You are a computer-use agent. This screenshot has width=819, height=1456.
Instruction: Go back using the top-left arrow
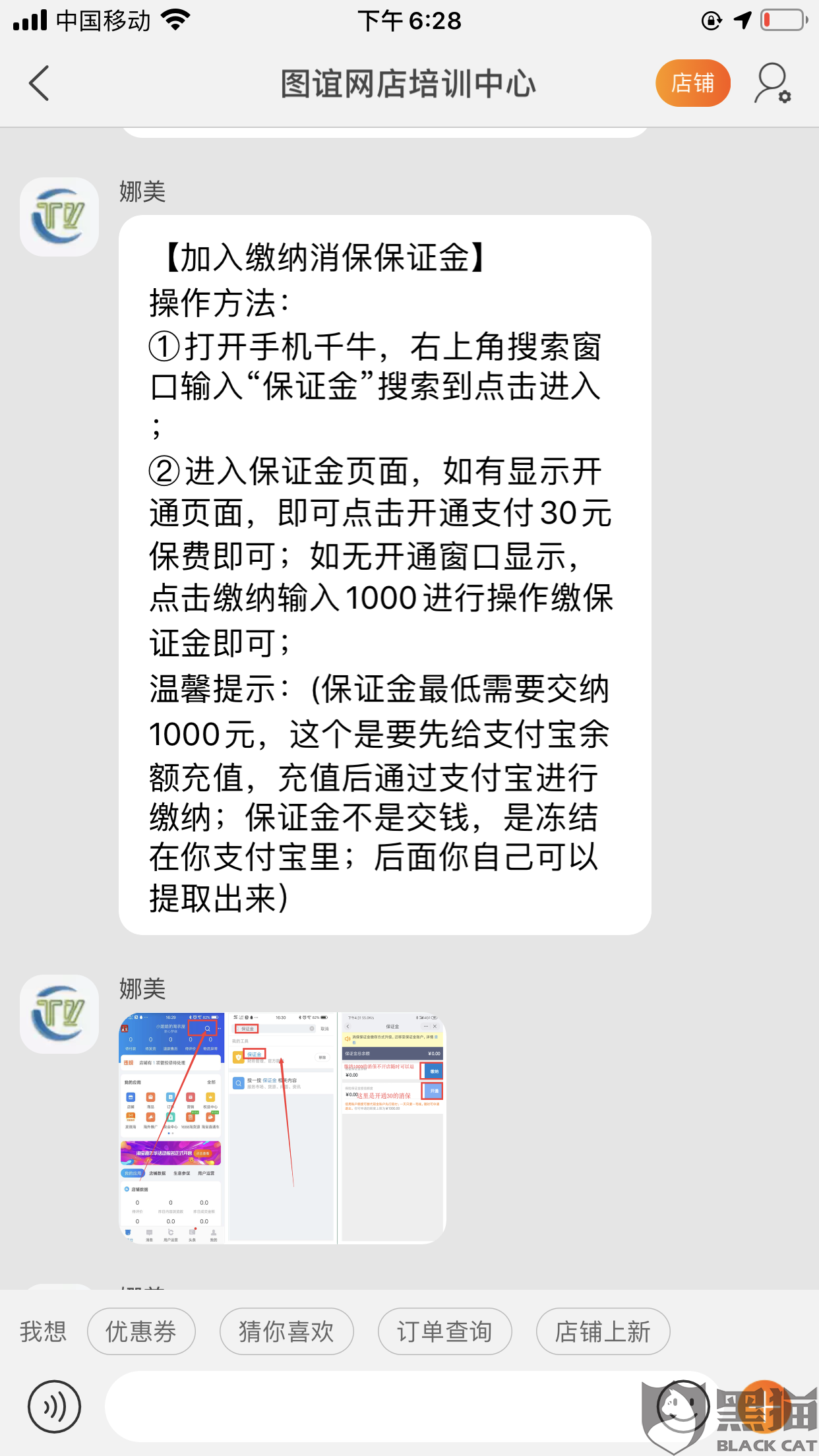(x=40, y=83)
